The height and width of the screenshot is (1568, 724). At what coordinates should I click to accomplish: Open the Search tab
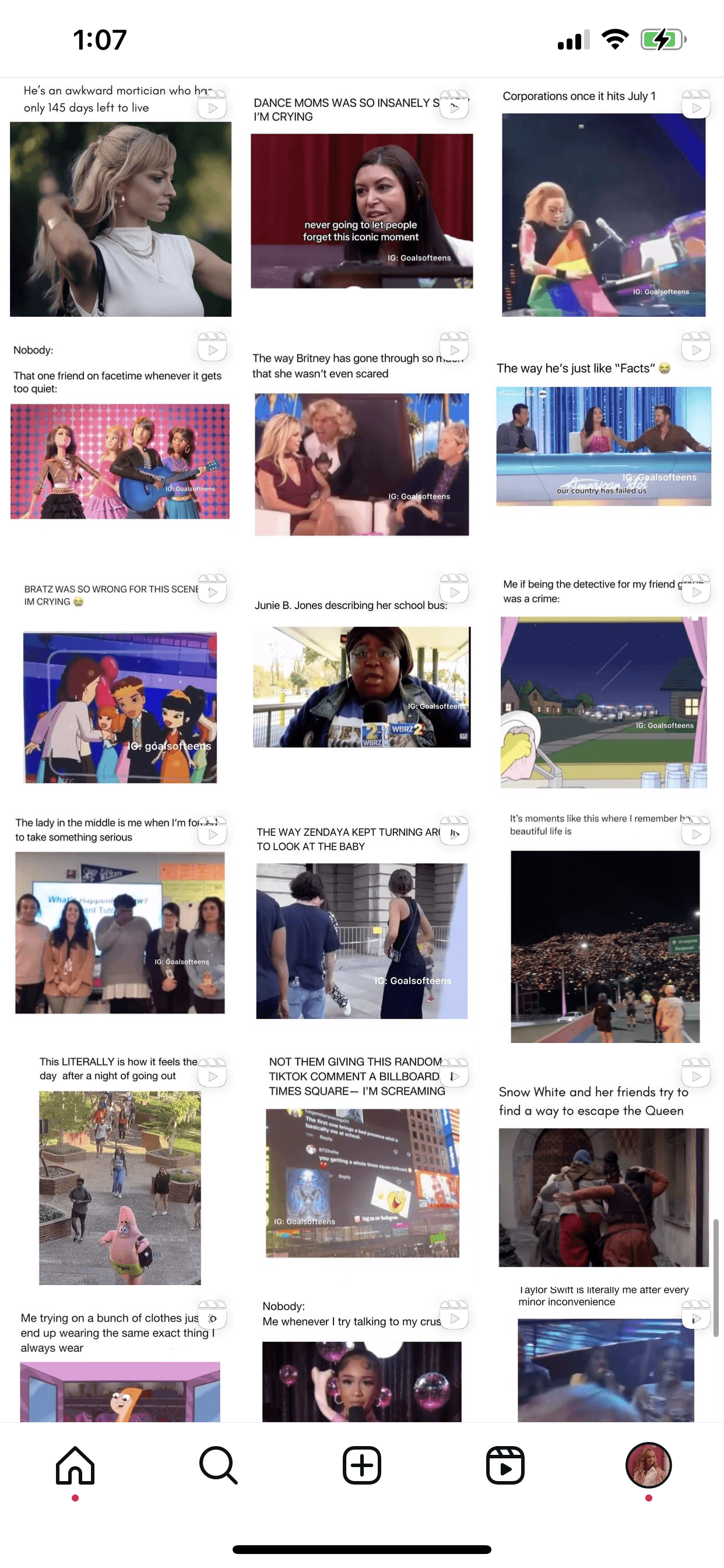[218, 1465]
